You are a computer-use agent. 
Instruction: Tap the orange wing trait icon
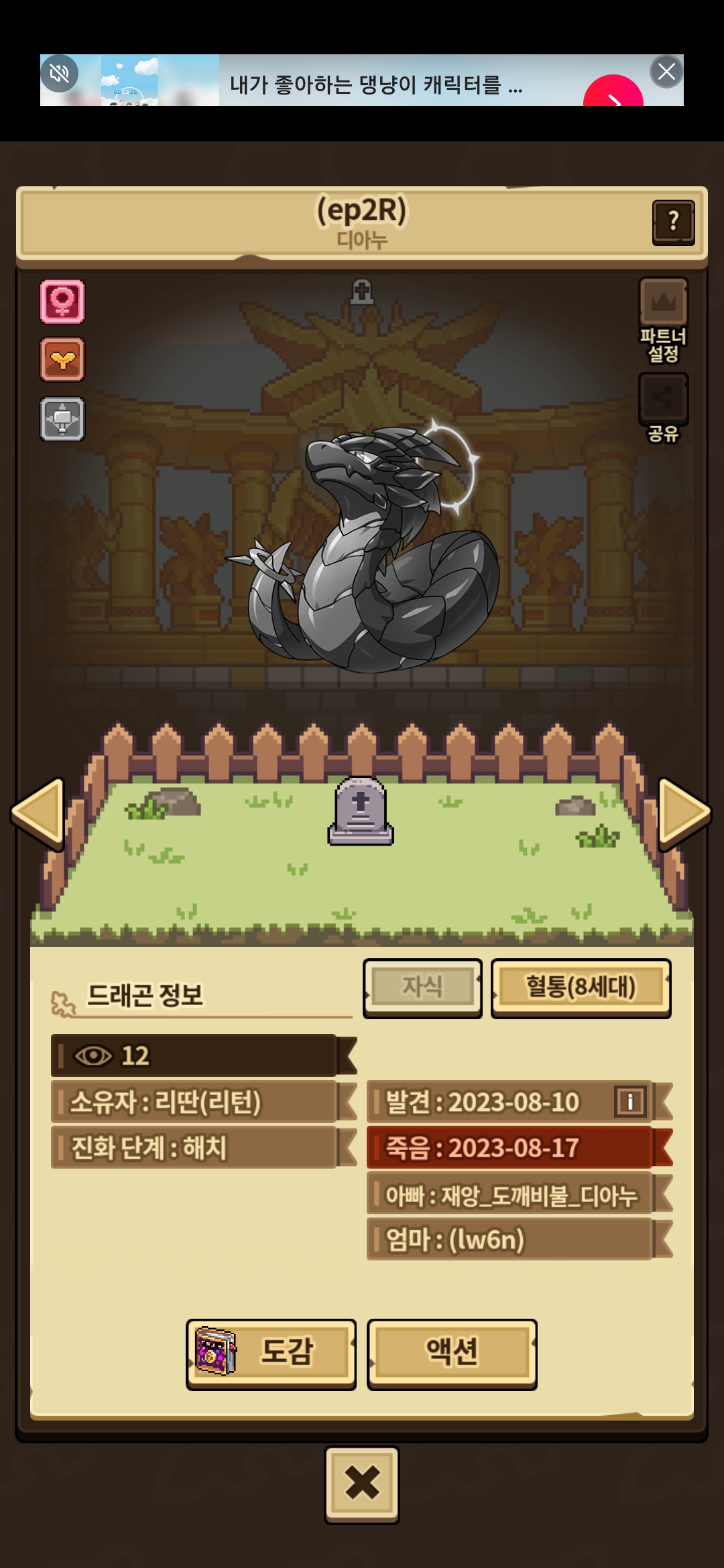point(62,360)
